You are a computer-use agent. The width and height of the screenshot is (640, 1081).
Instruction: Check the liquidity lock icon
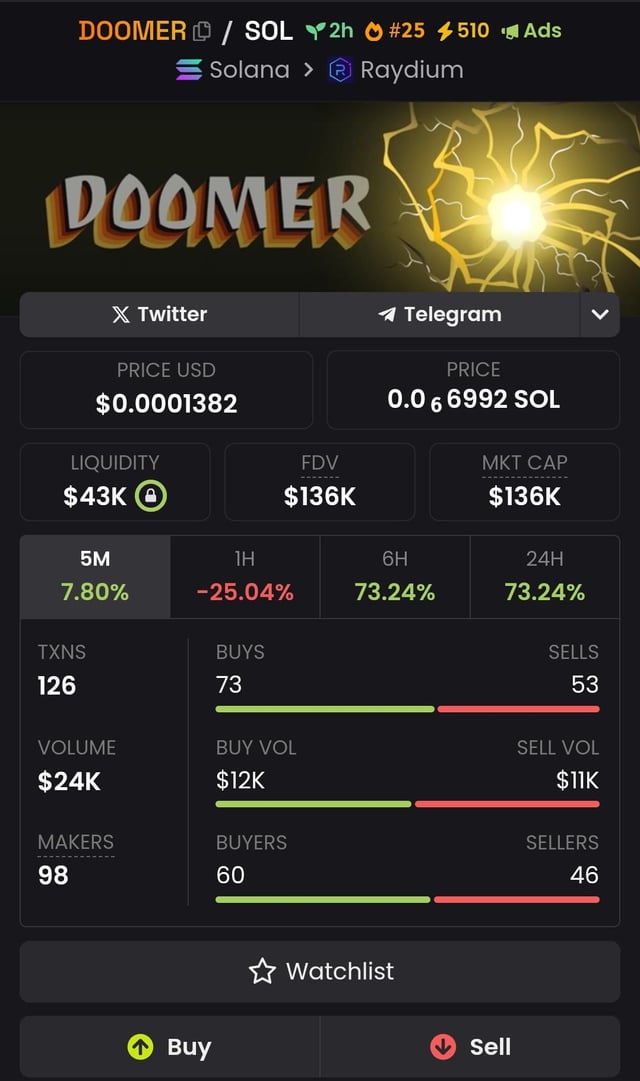click(151, 496)
